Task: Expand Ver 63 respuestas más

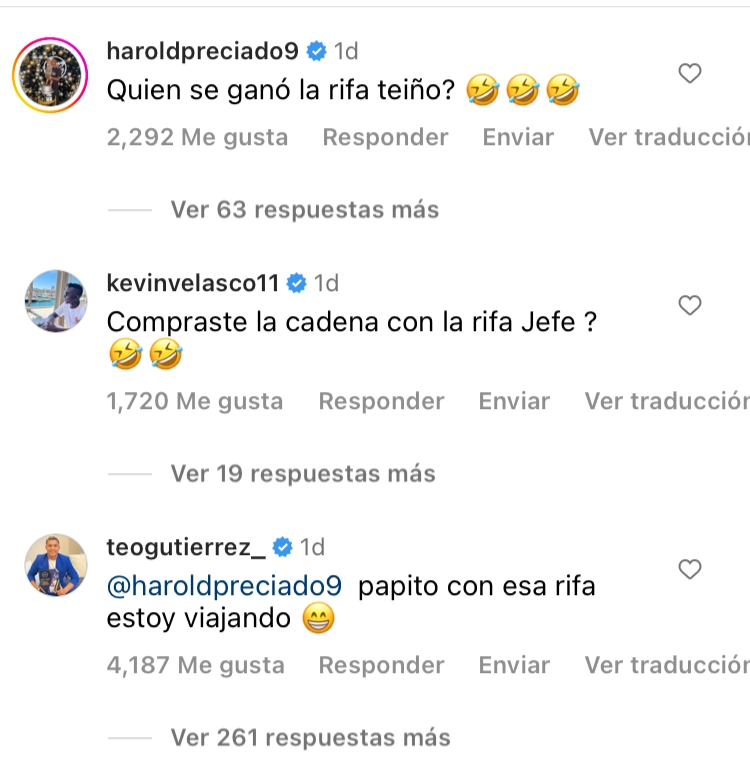Action: tap(304, 209)
